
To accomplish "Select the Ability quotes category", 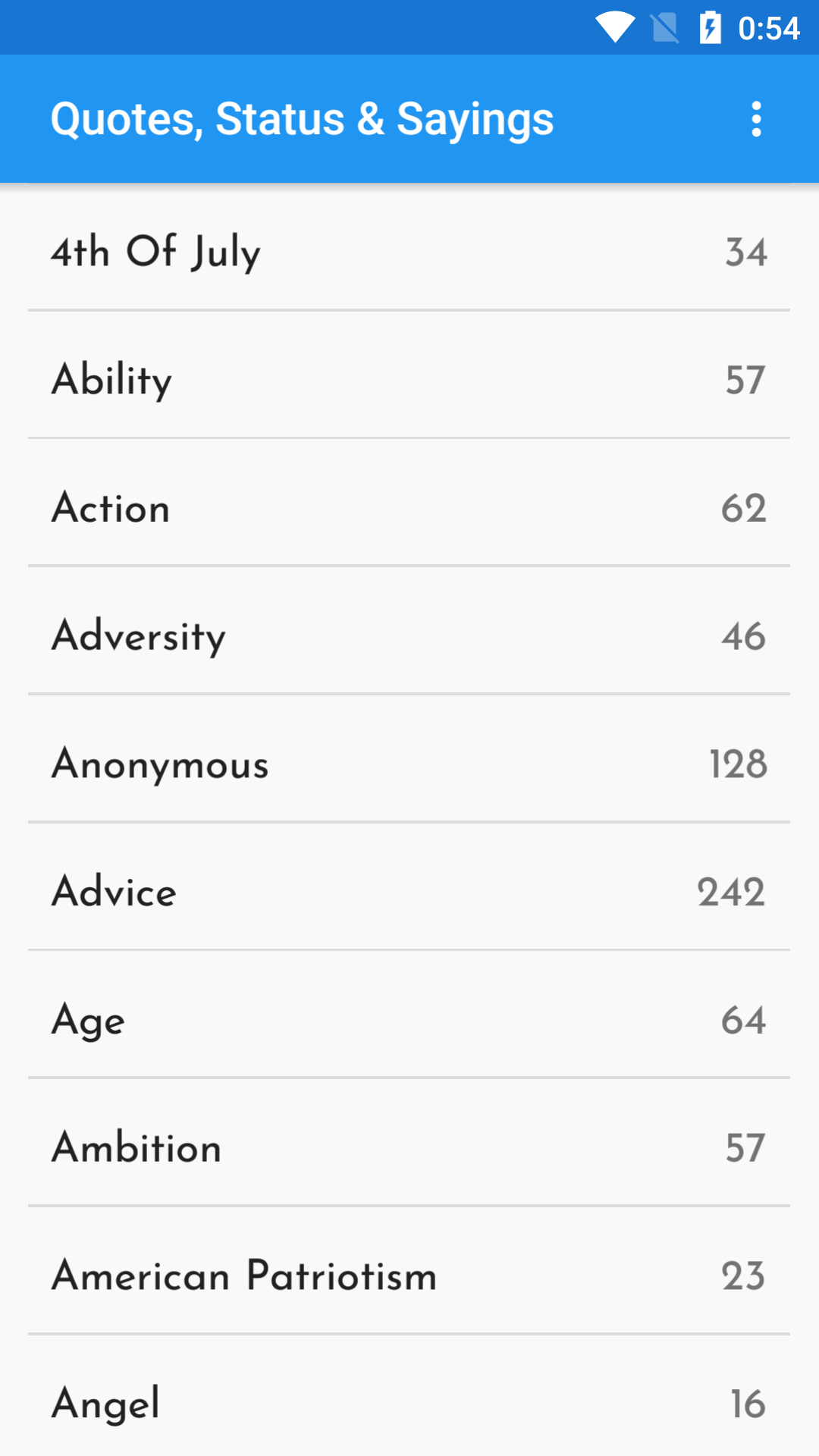I will pos(409,379).
